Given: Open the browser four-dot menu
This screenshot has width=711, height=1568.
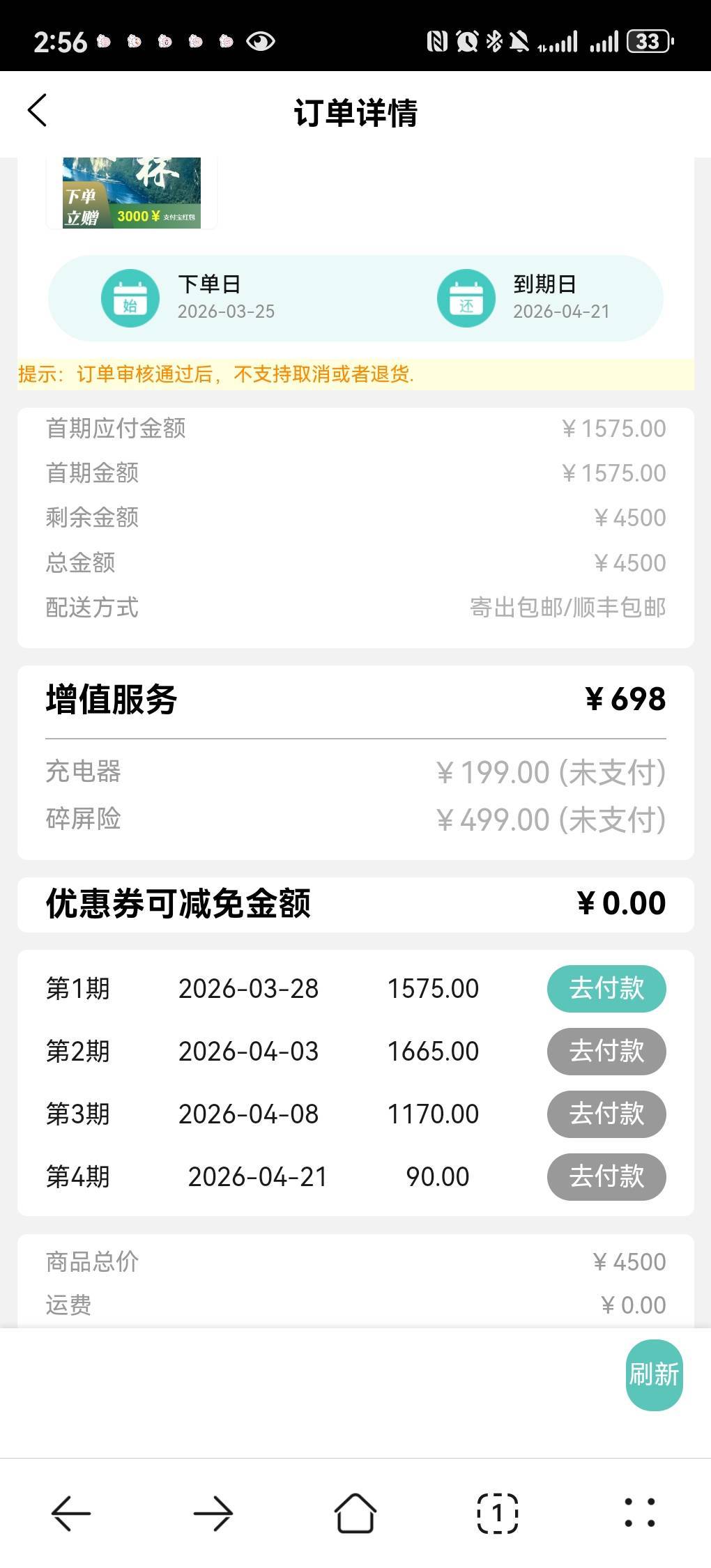Looking at the screenshot, I should click(x=639, y=1513).
